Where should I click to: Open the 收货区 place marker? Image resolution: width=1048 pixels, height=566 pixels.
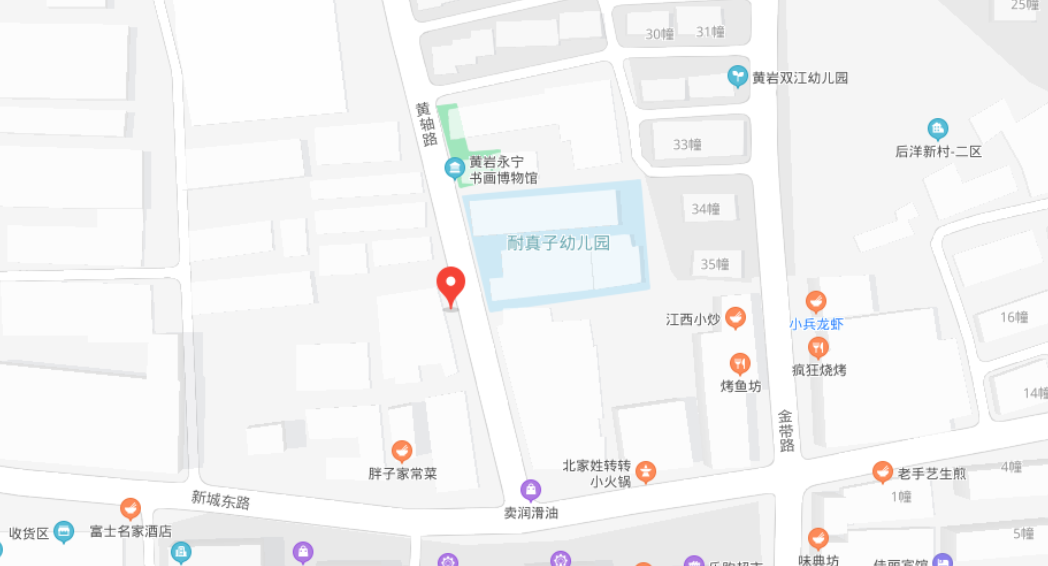point(64,532)
